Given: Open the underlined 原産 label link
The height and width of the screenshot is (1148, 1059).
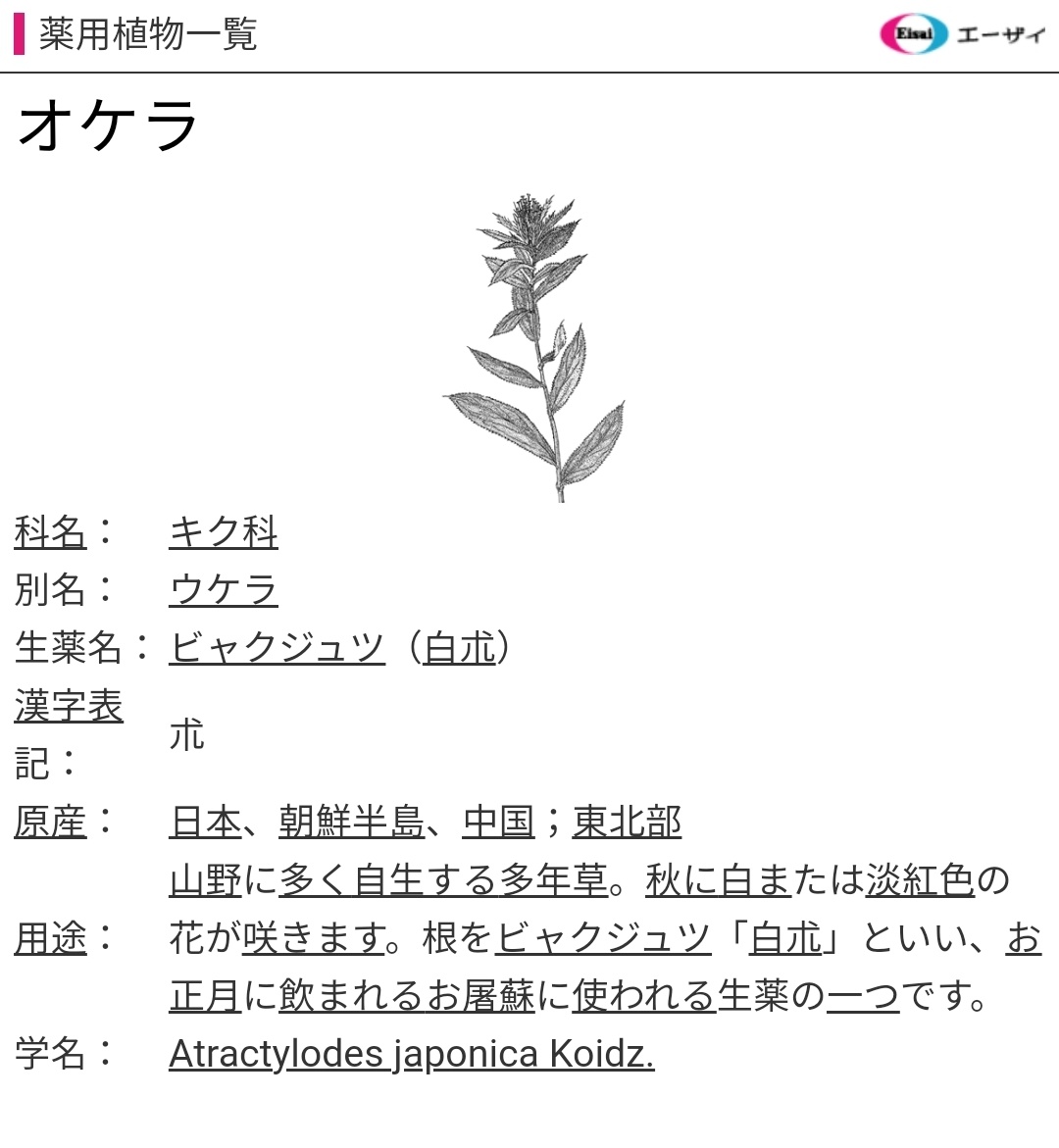Looking at the screenshot, I should [51, 823].
